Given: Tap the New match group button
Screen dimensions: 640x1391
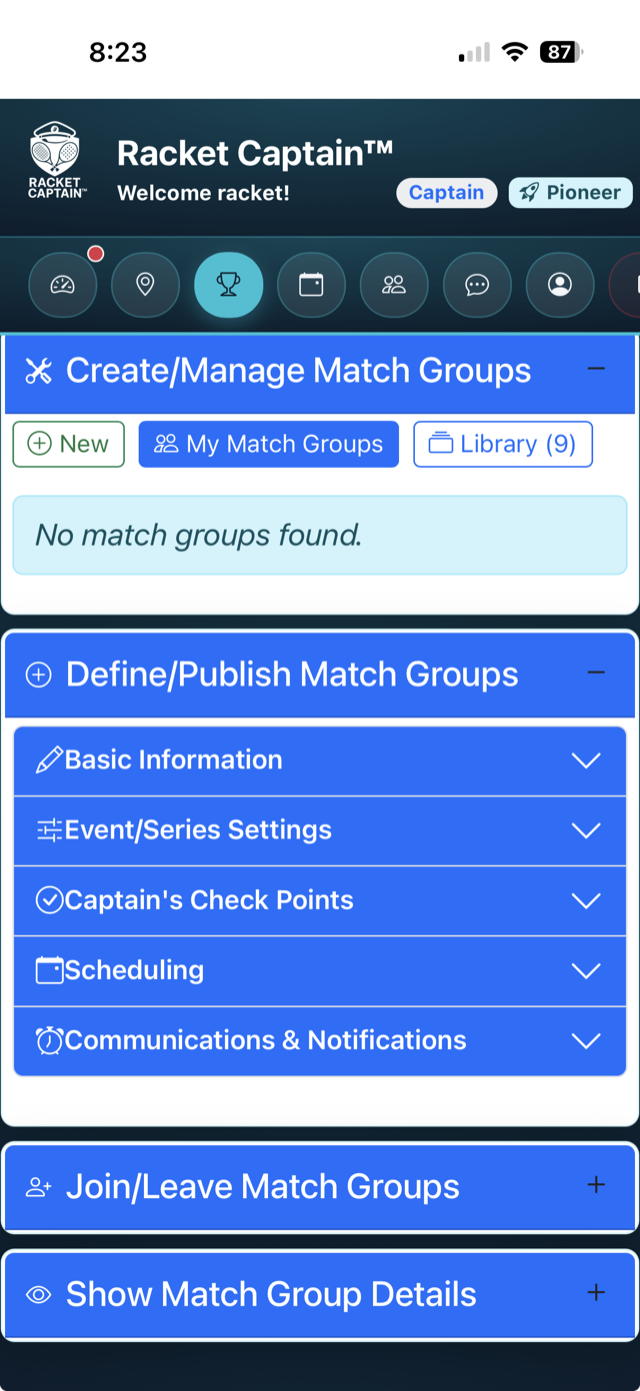Looking at the screenshot, I should (69, 444).
